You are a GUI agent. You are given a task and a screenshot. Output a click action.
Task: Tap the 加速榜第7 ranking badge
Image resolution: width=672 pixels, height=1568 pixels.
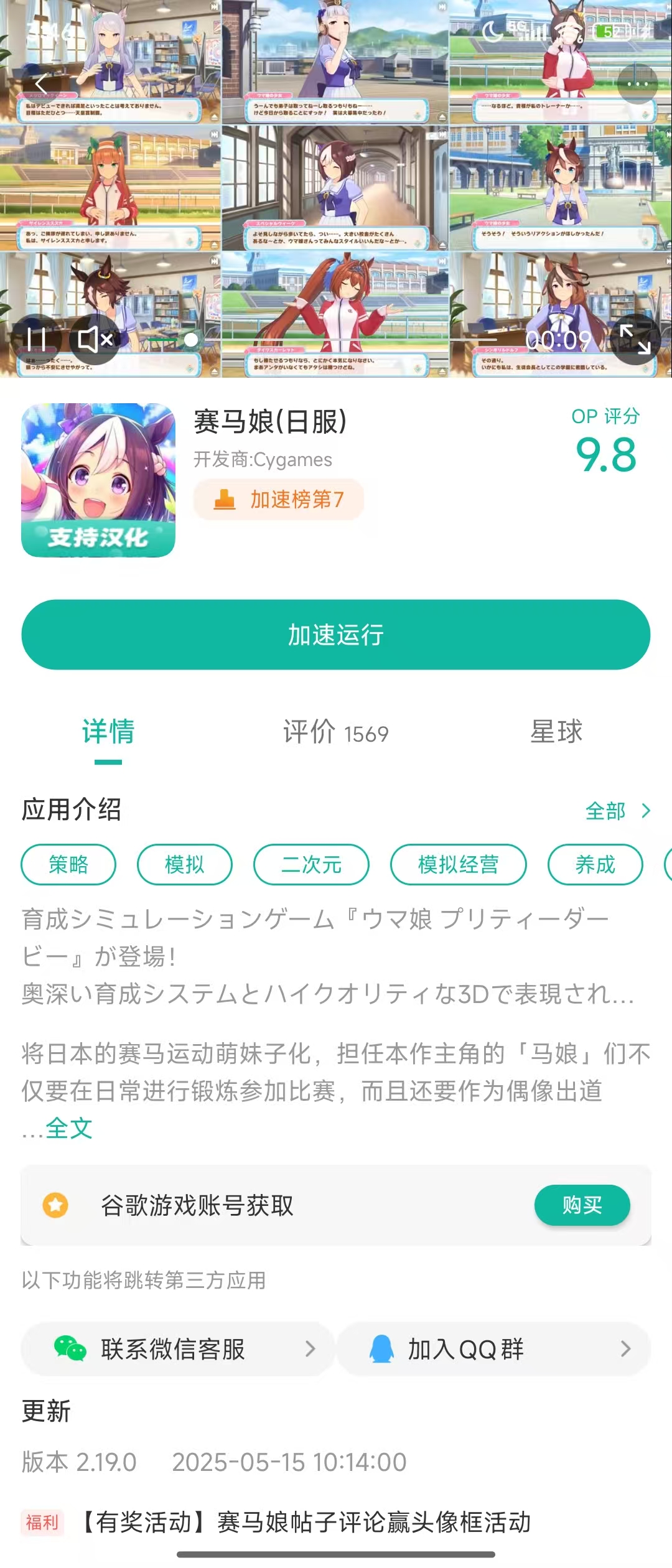279,499
